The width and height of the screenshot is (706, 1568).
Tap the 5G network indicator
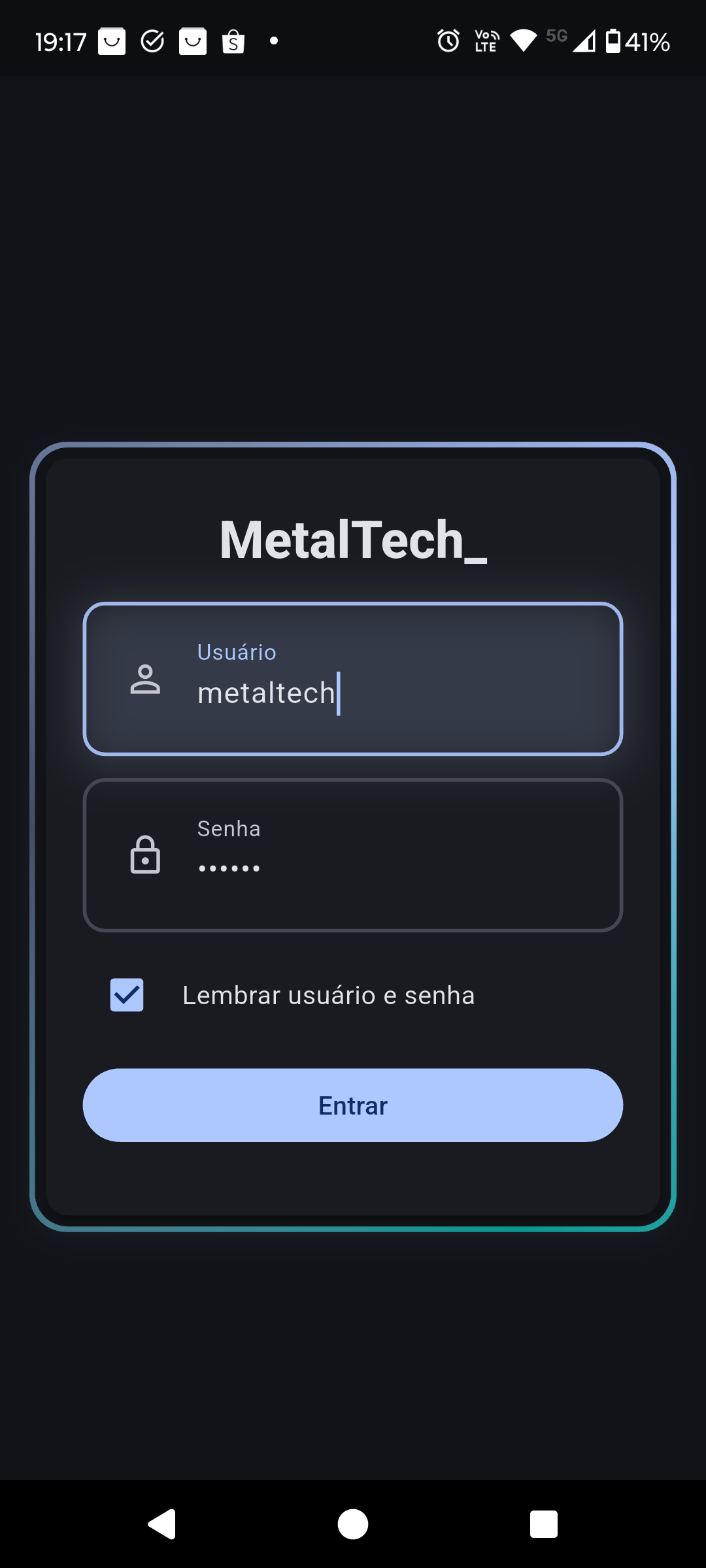[557, 36]
